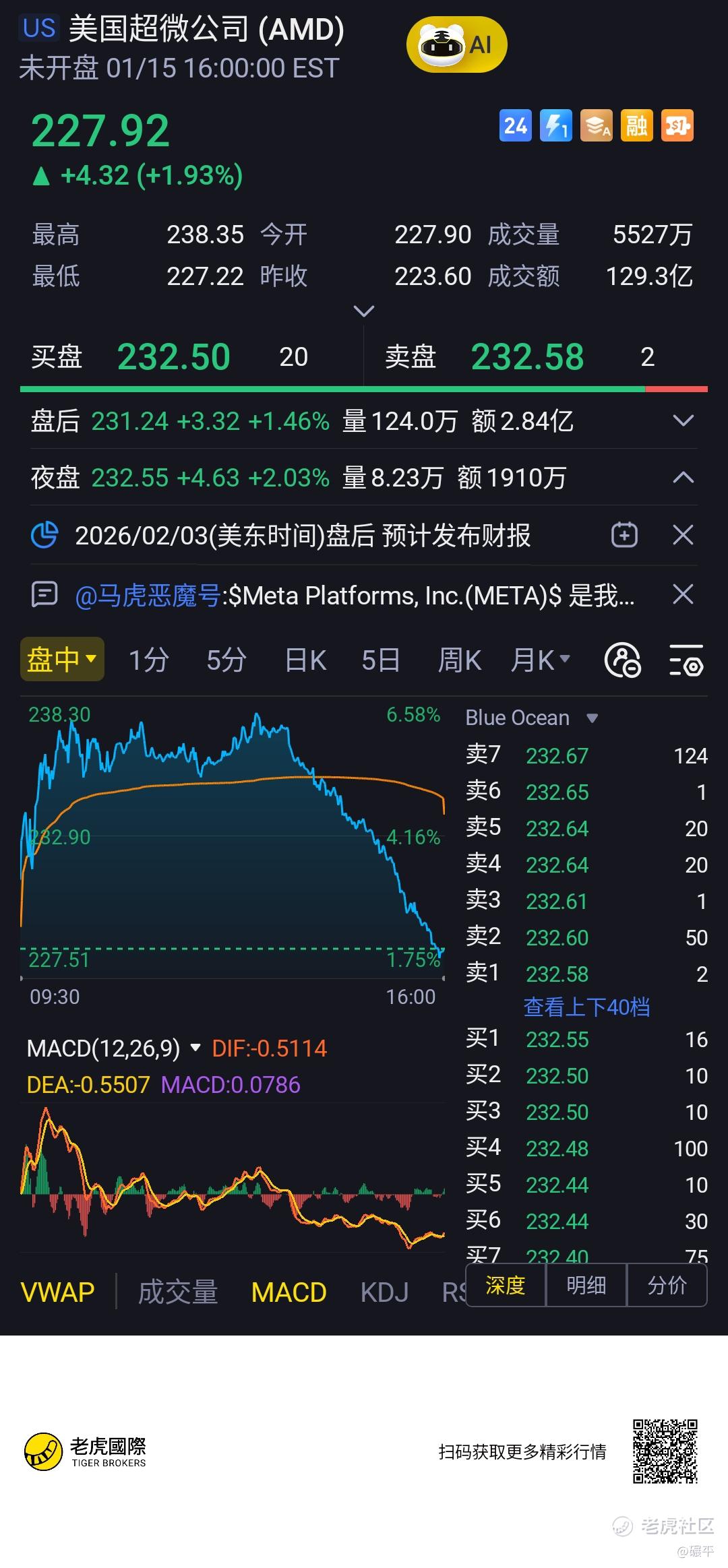Dismiss the earnings report notice

[x=683, y=536]
